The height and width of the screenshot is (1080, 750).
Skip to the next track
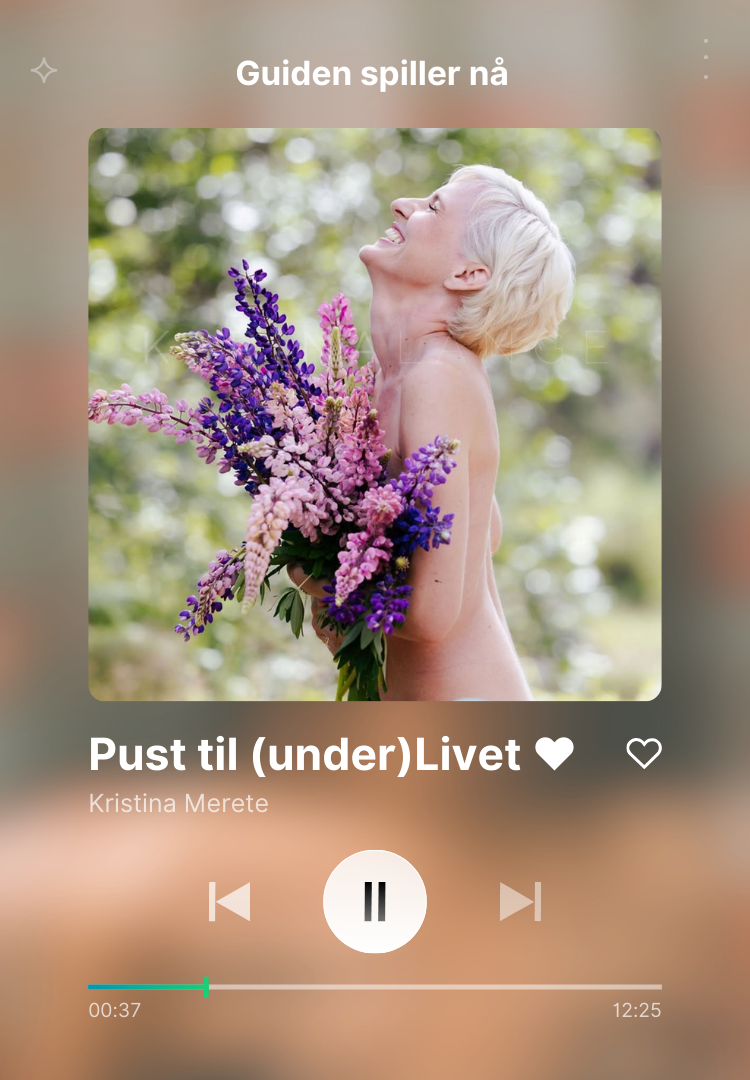point(520,901)
